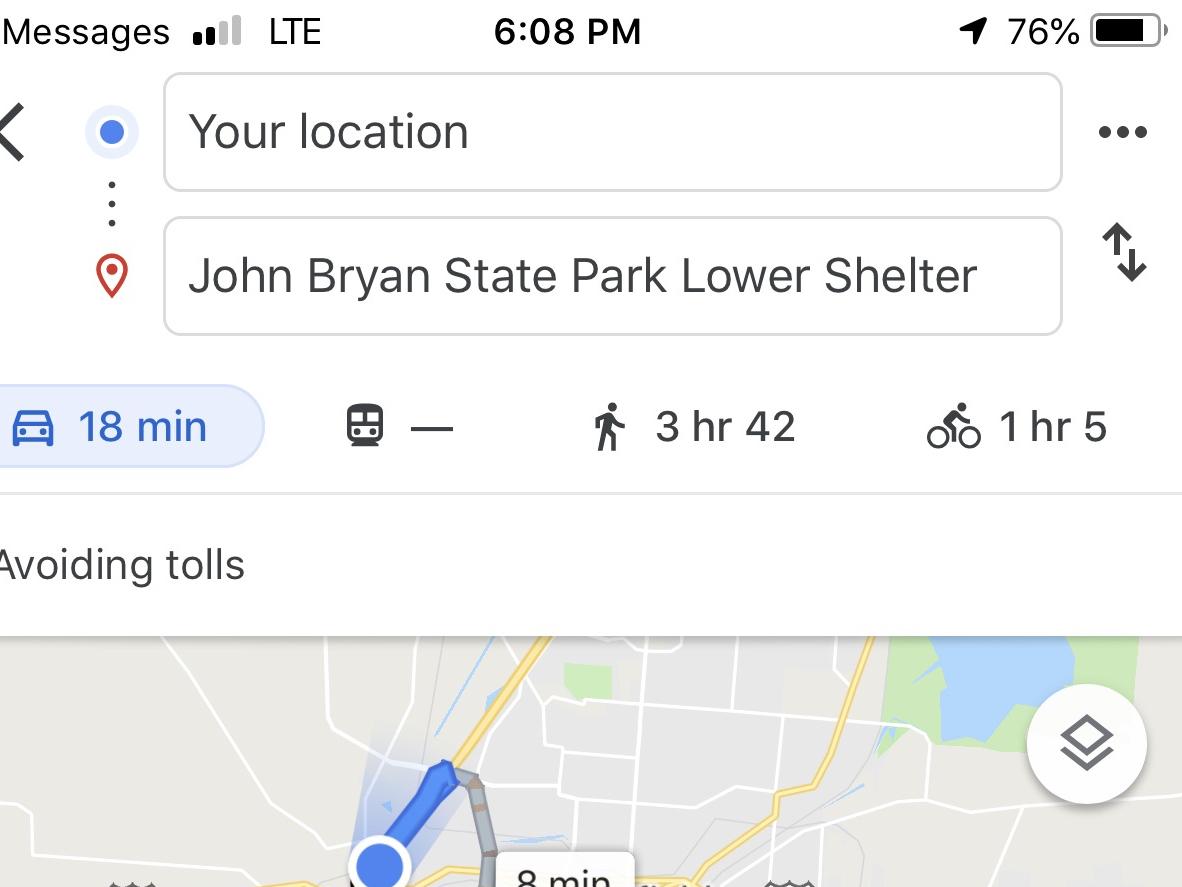Swap the start and destination

(x=1124, y=252)
